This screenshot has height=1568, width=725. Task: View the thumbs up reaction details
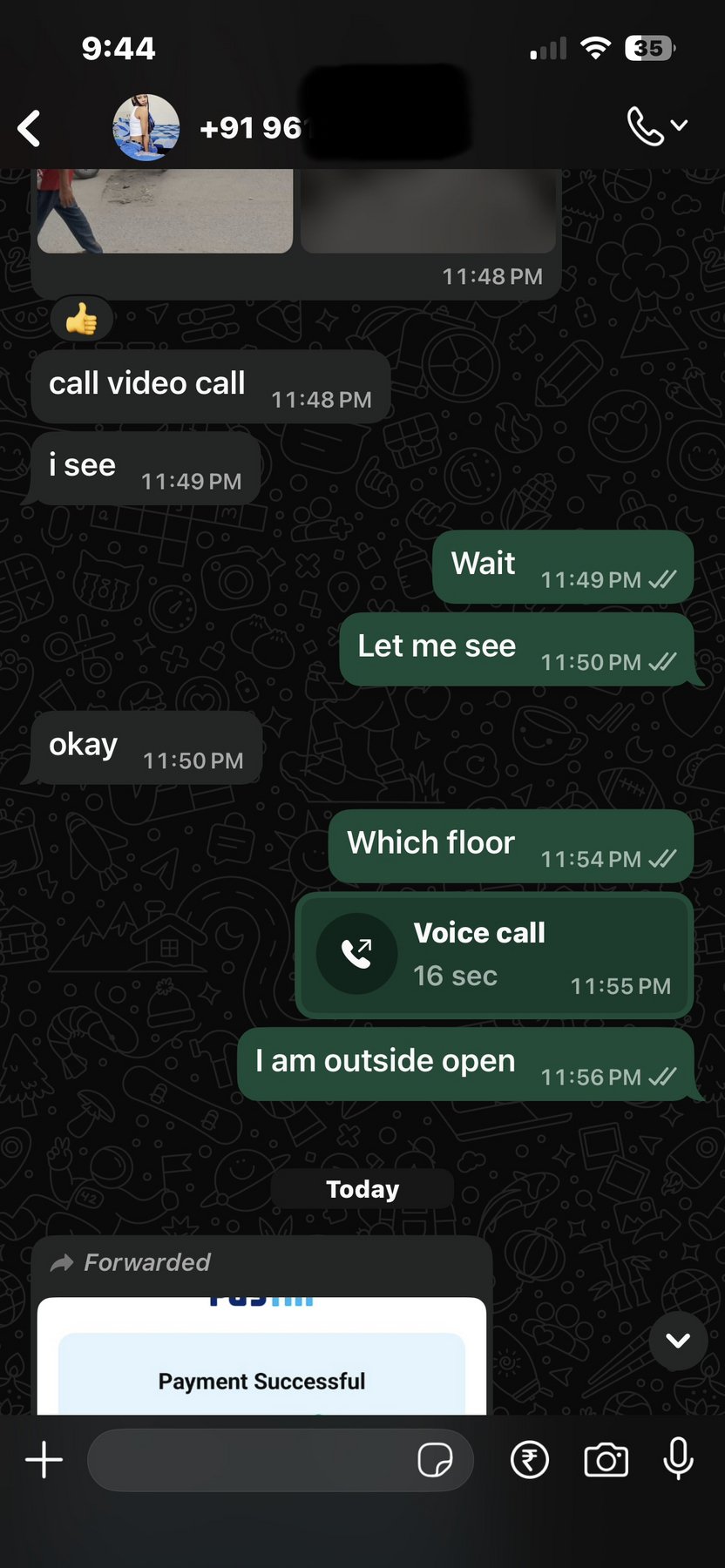[x=81, y=320]
